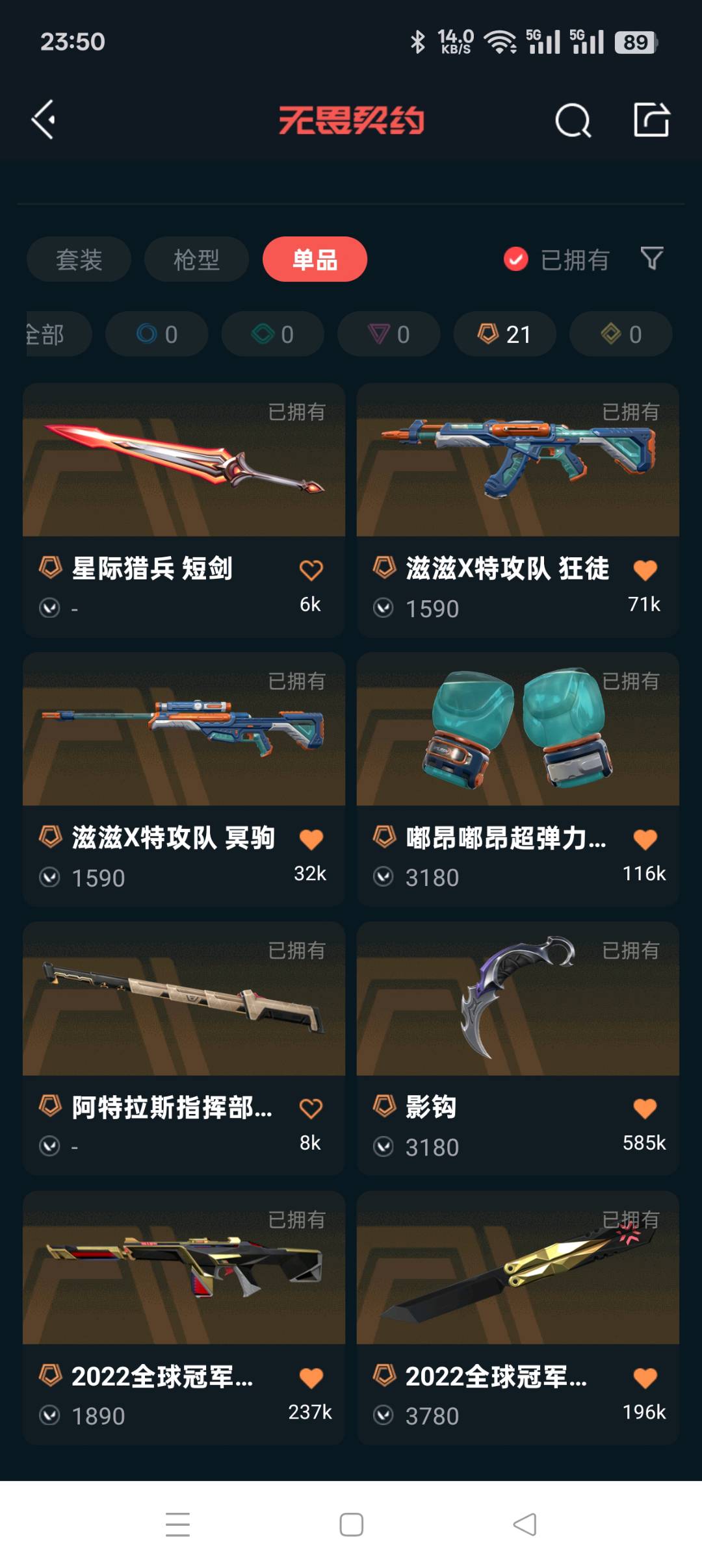702x1568 pixels.
Task: Go back using the top-left arrow
Action: [x=44, y=120]
